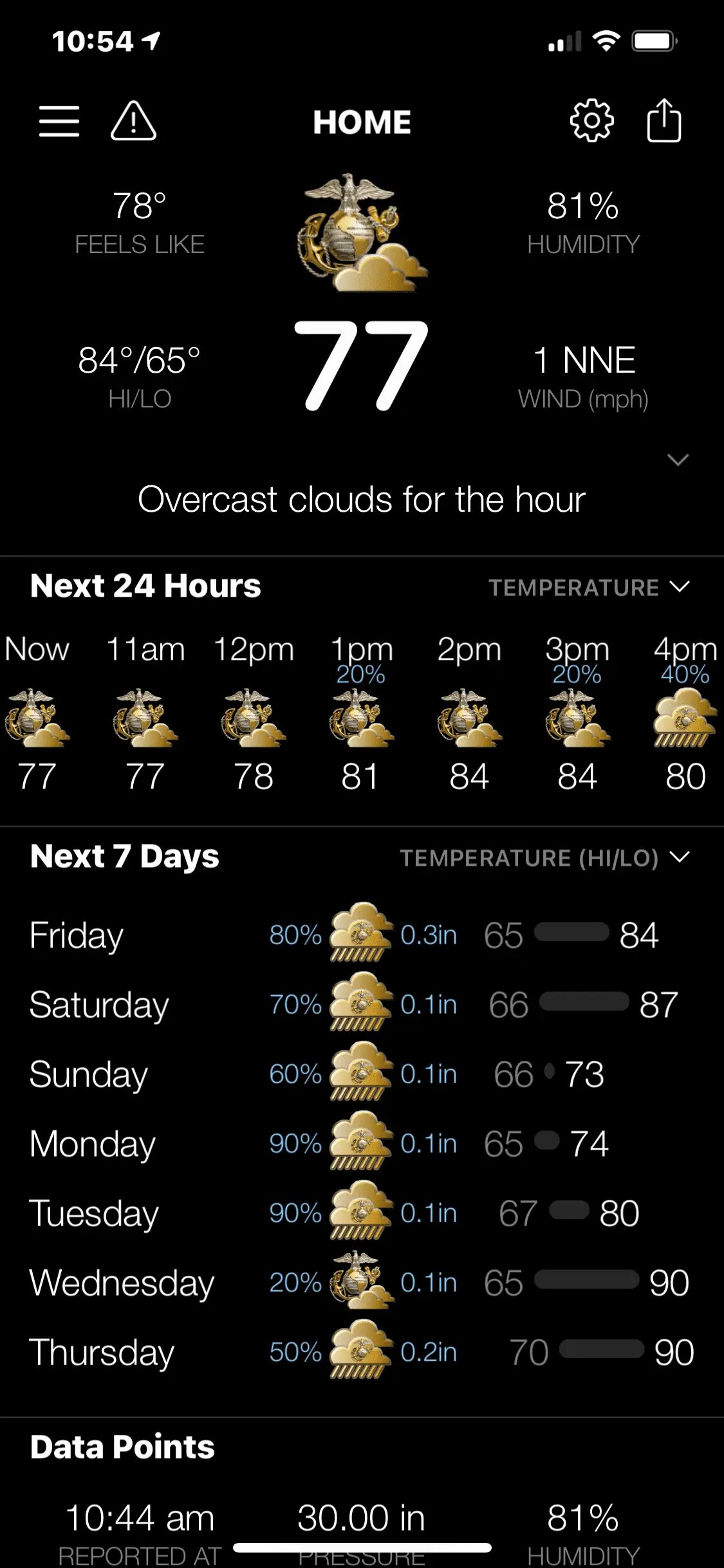View Sunday's forecast row

click(362, 1074)
